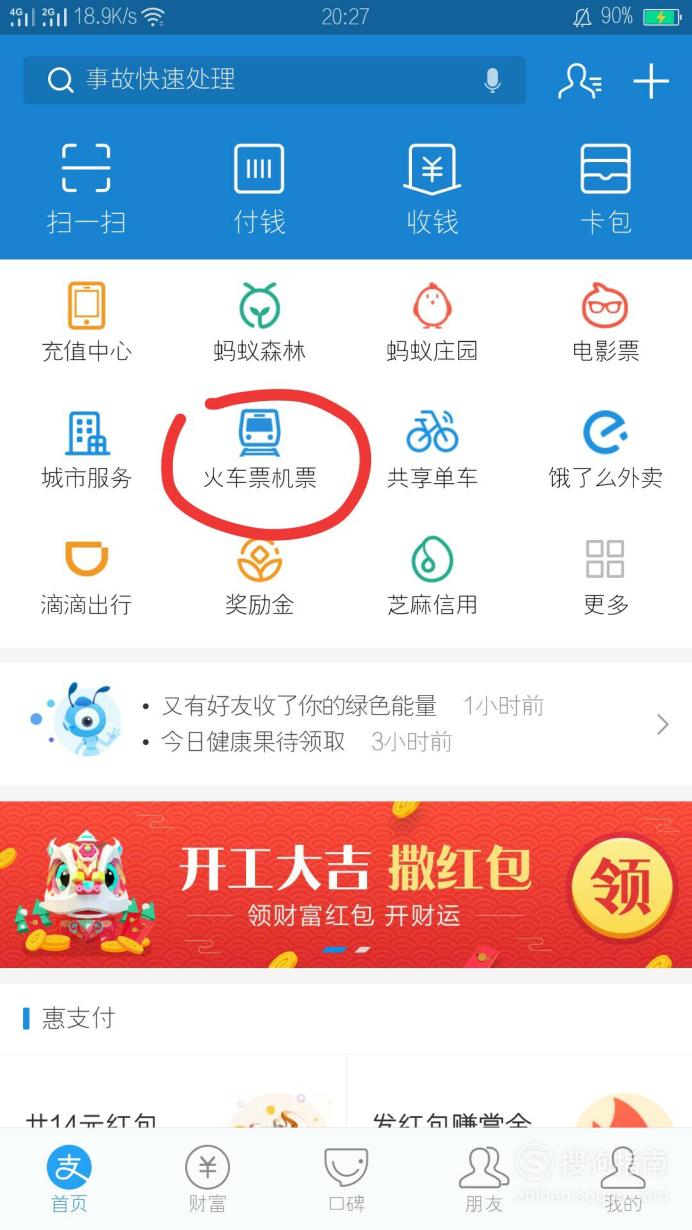Open the search box at the top

pos(274,80)
